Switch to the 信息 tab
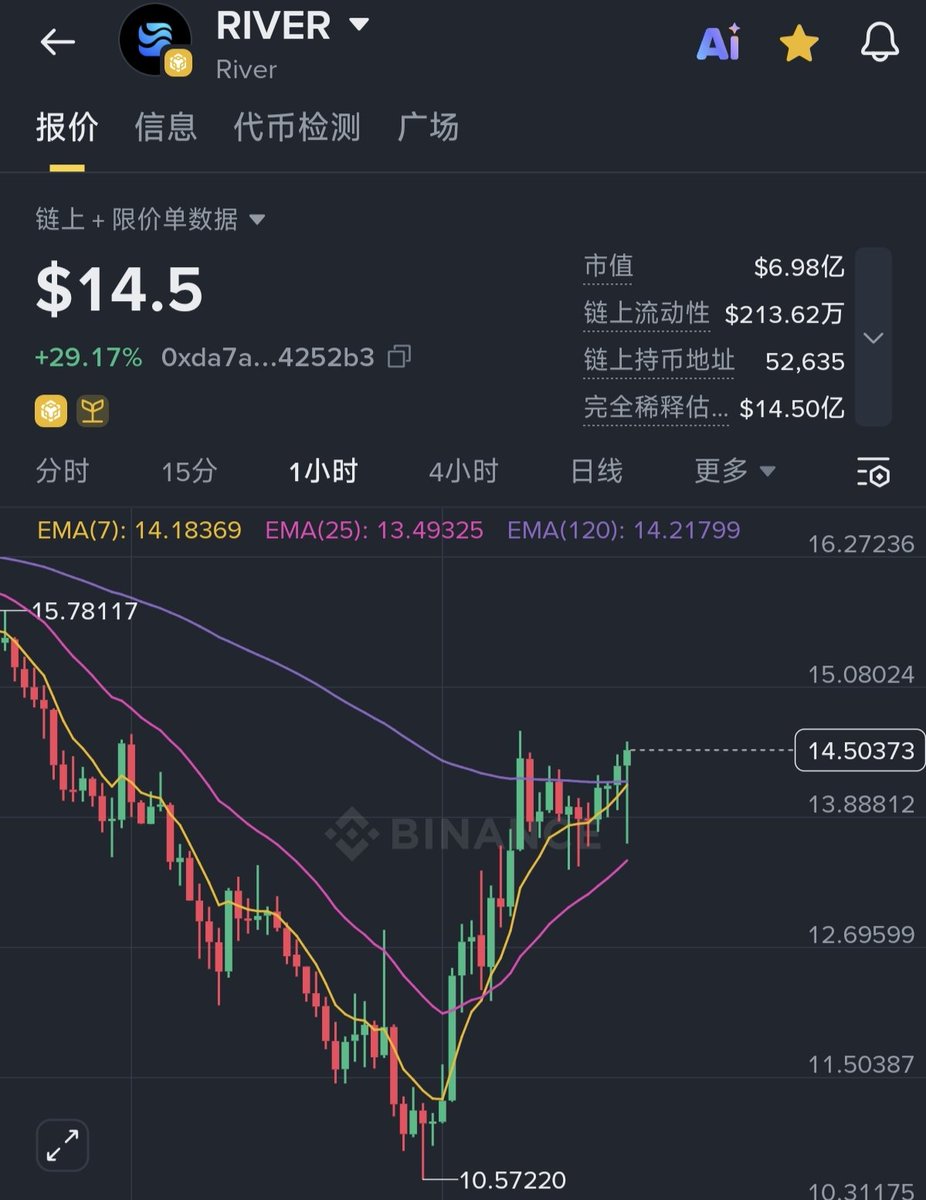926x1200 pixels. point(166,128)
